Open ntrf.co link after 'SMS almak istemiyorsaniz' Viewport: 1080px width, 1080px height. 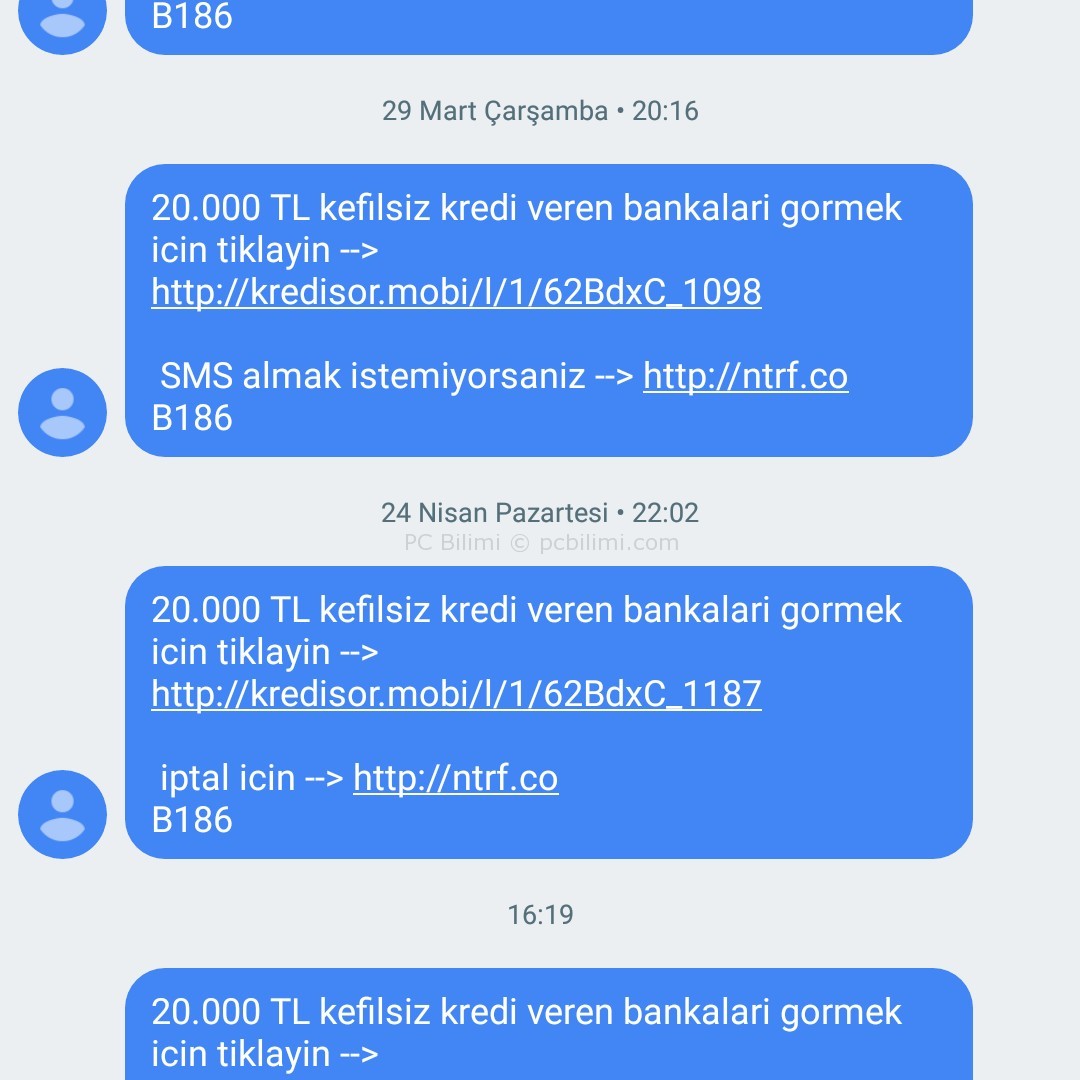click(x=745, y=377)
